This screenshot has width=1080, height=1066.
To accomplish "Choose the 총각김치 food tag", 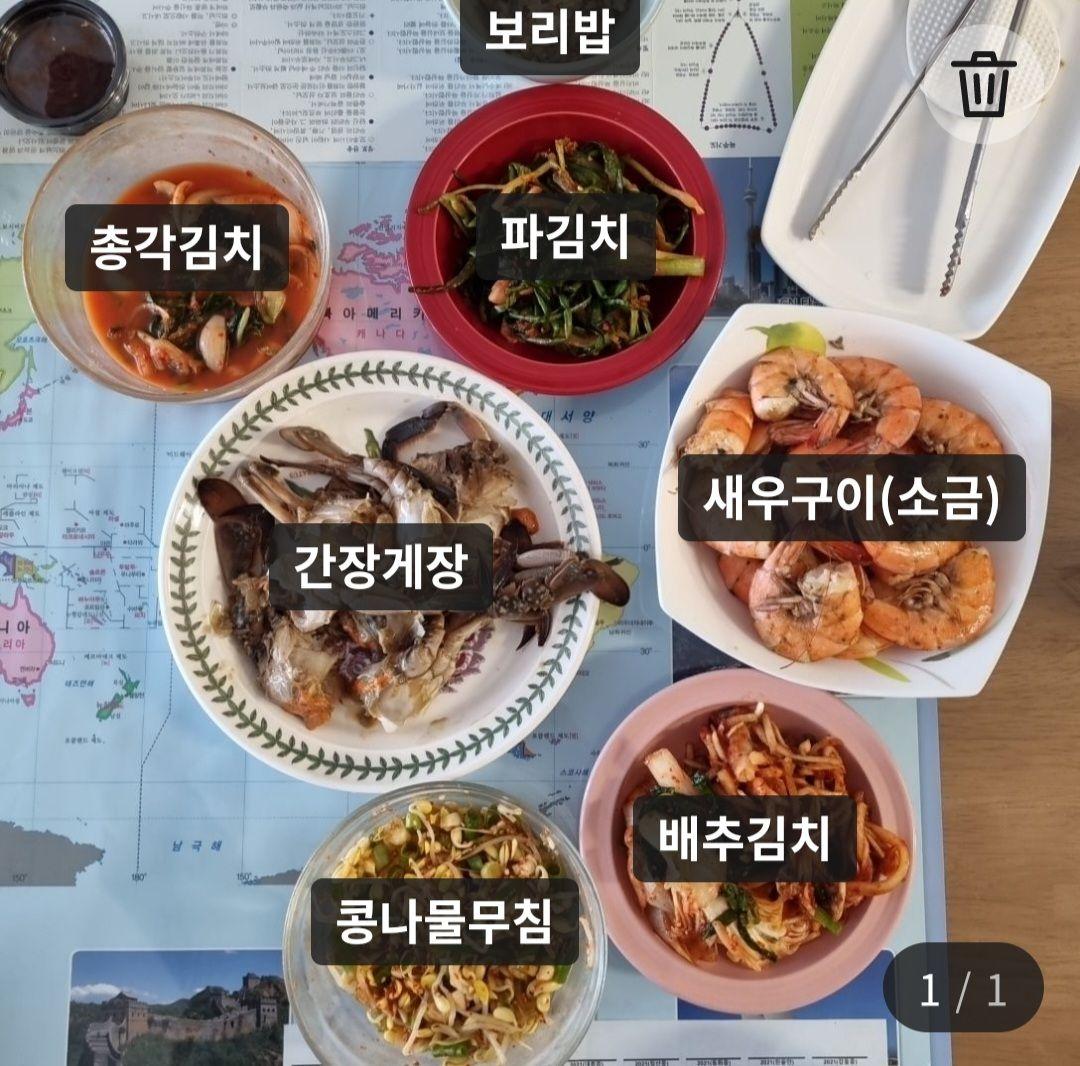I will pos(177,248).
